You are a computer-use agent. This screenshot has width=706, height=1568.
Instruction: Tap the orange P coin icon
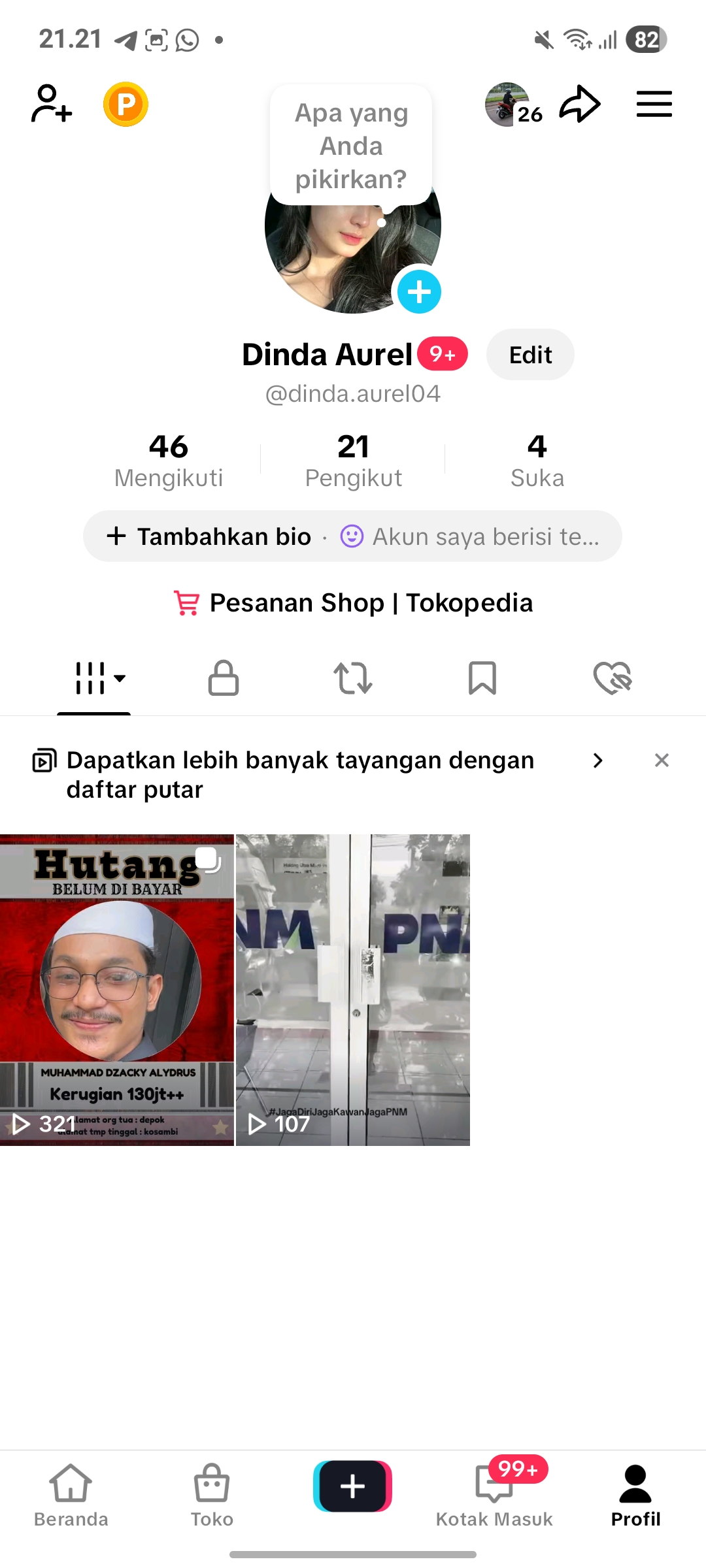tap(126, 104)
